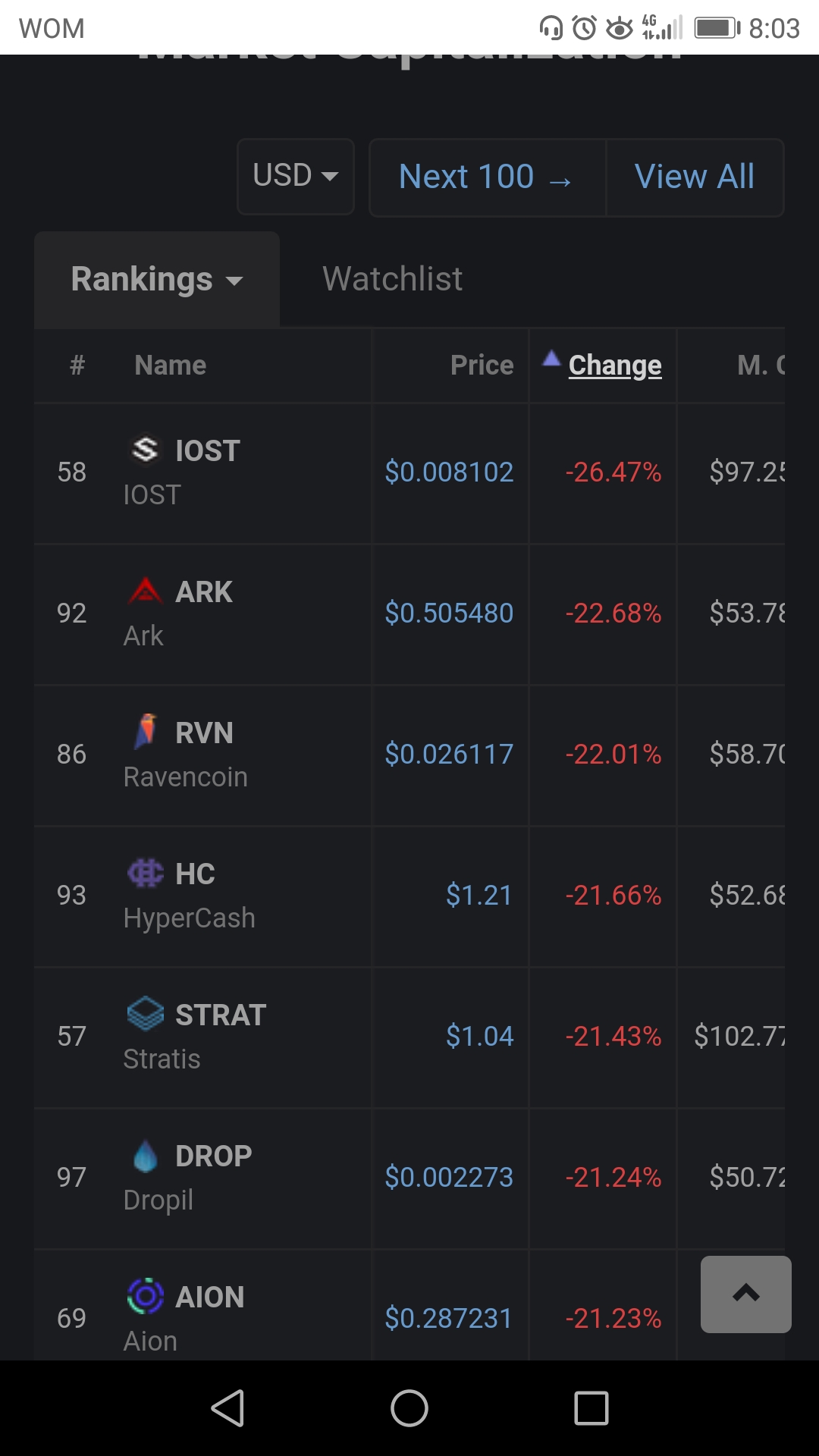Tap the View All button
This screenshot has height=1456, width=819.
point(694,177)
